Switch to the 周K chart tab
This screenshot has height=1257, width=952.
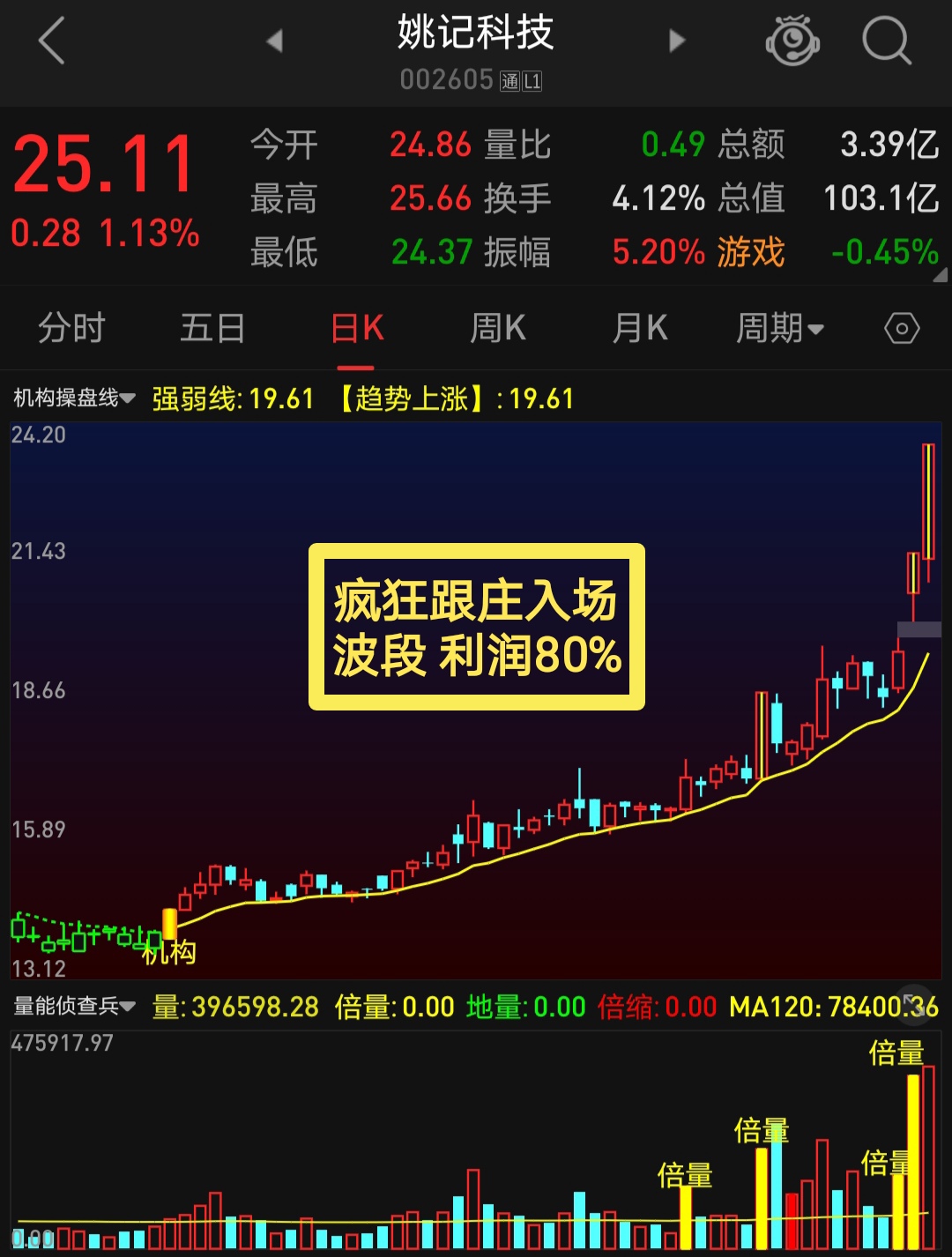498,329
